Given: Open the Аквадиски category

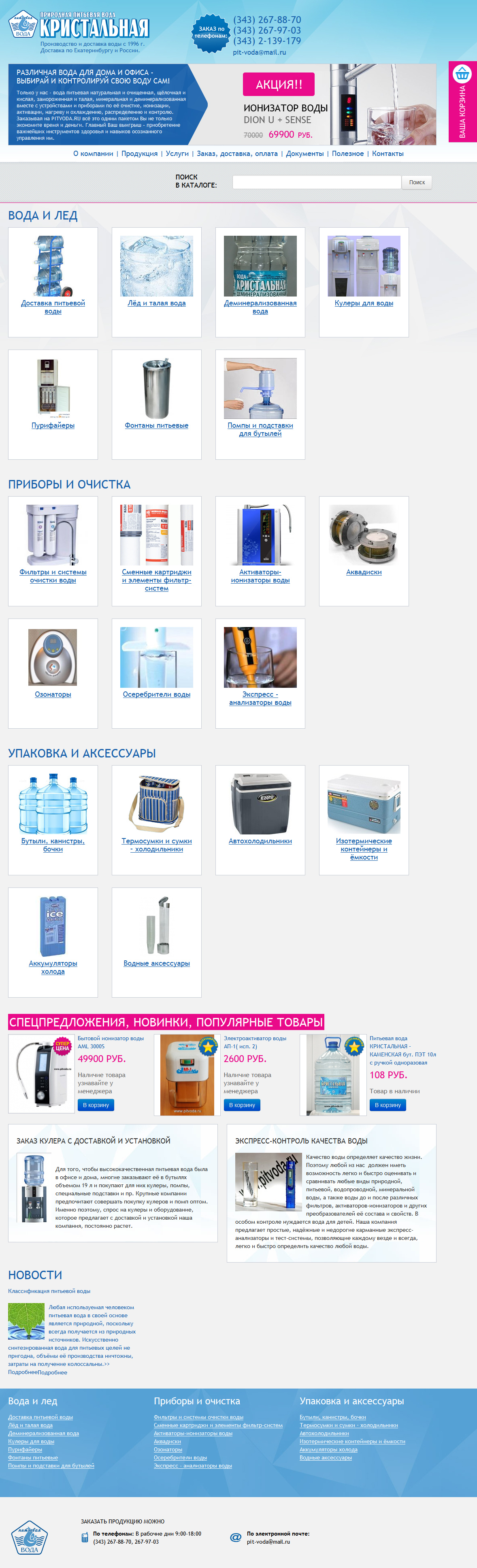Looking at the screenshot, I should pyautogui.click(x=363, y=572).
